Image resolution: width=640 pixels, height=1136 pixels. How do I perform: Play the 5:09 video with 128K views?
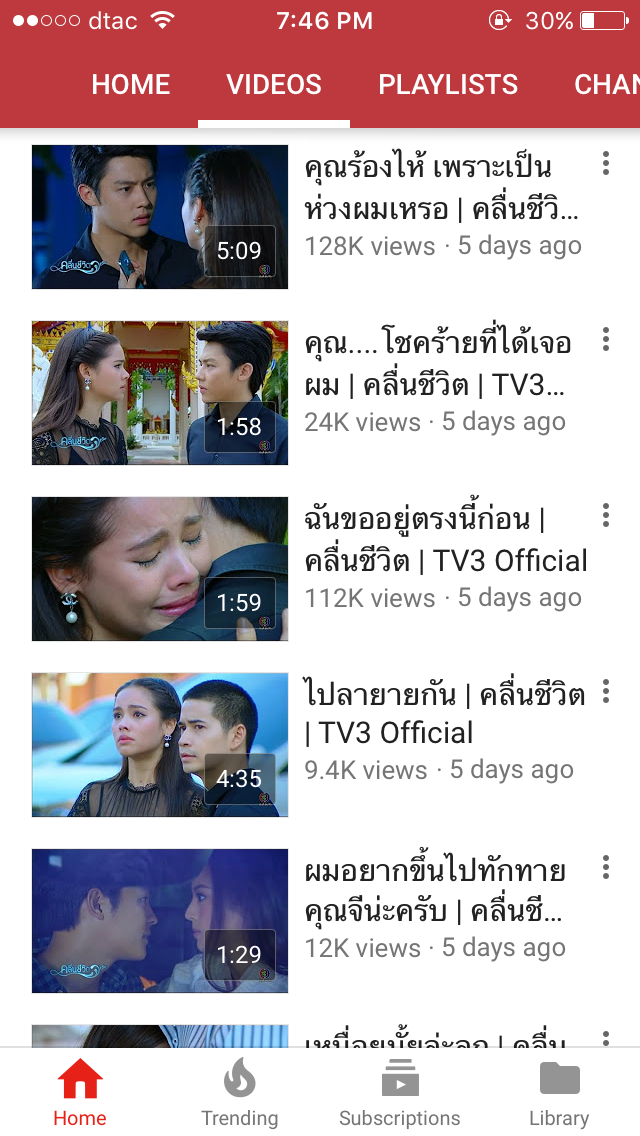[160, 217]
